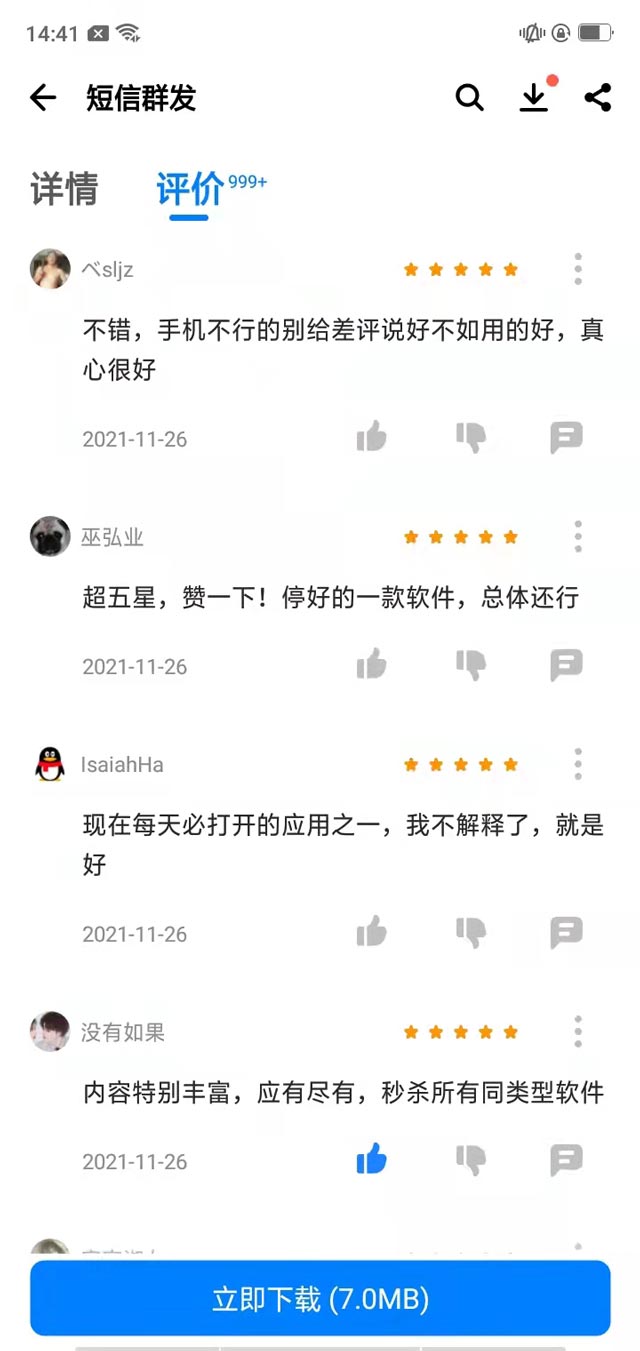Like 巫弘业's review
The height and width of the screenshot is (1351, 640).
pyautogui.click(x=371, y=664)
